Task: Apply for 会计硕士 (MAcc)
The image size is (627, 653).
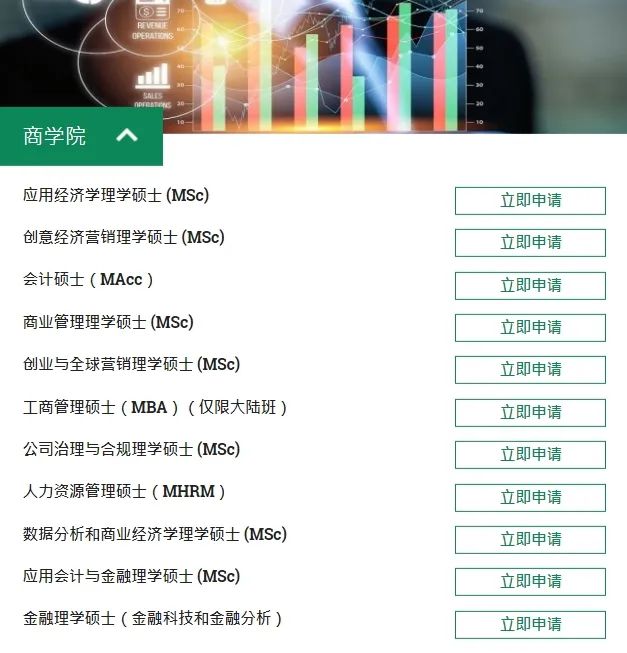Action: (x=530, y=285)
